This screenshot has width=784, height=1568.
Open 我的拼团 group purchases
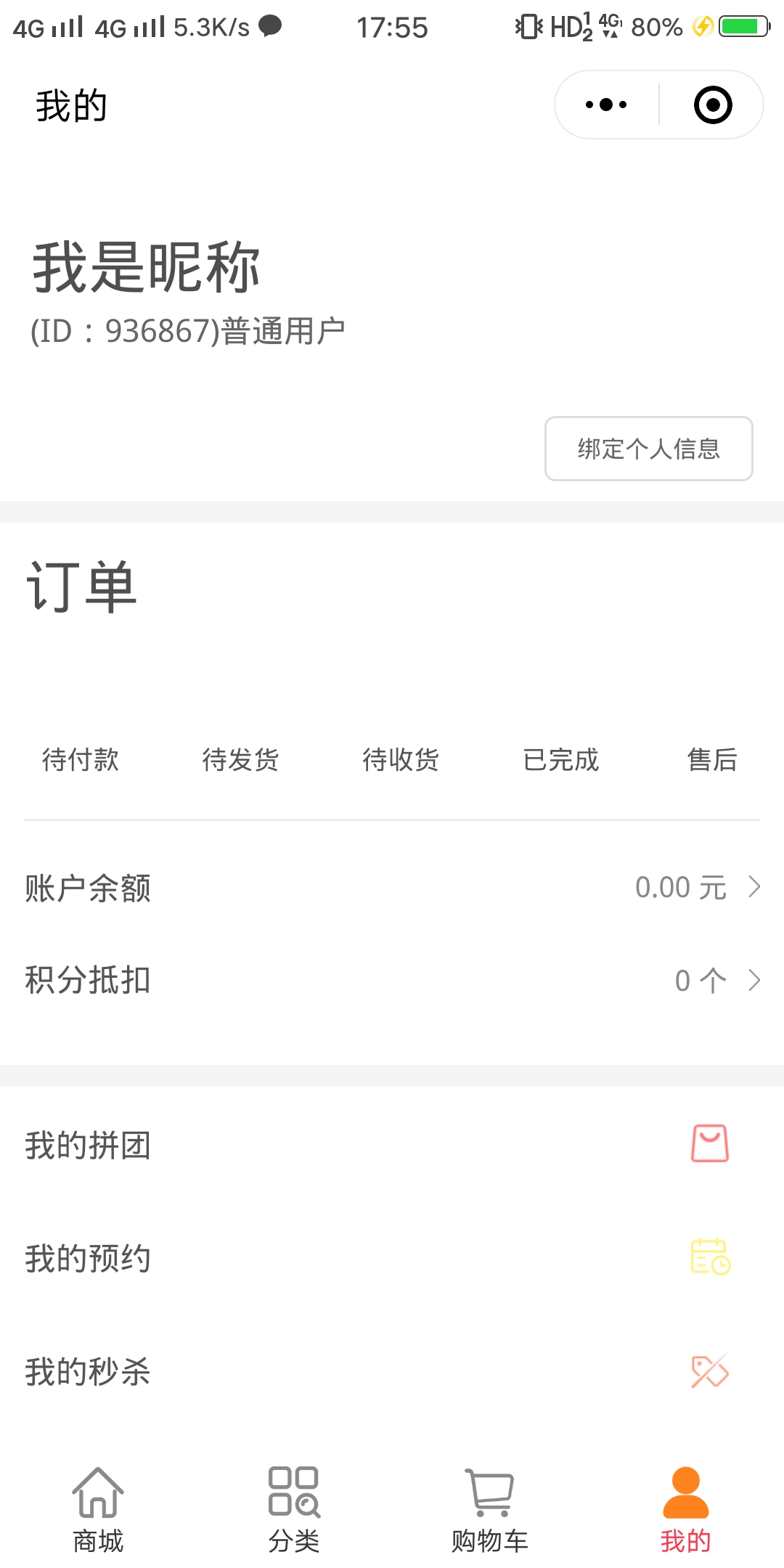point(392,1145)
